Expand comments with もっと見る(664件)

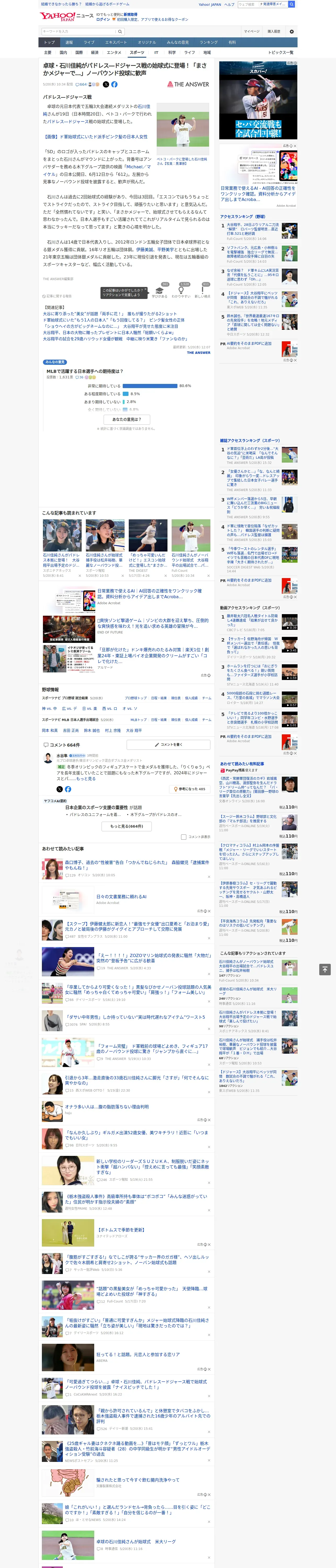[x=127, y=826]
